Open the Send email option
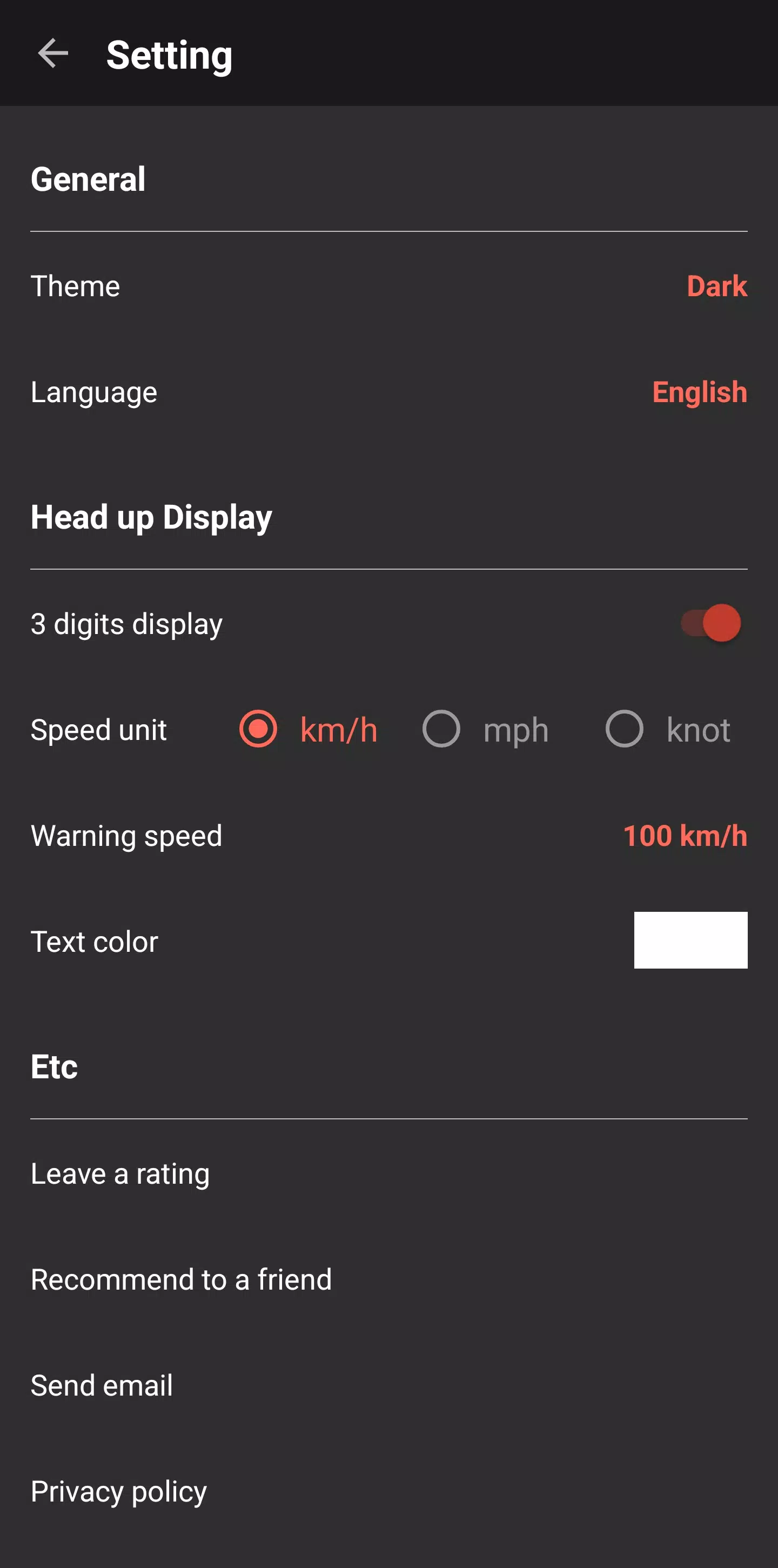The image size is (778, 1568). point(388,1385)
